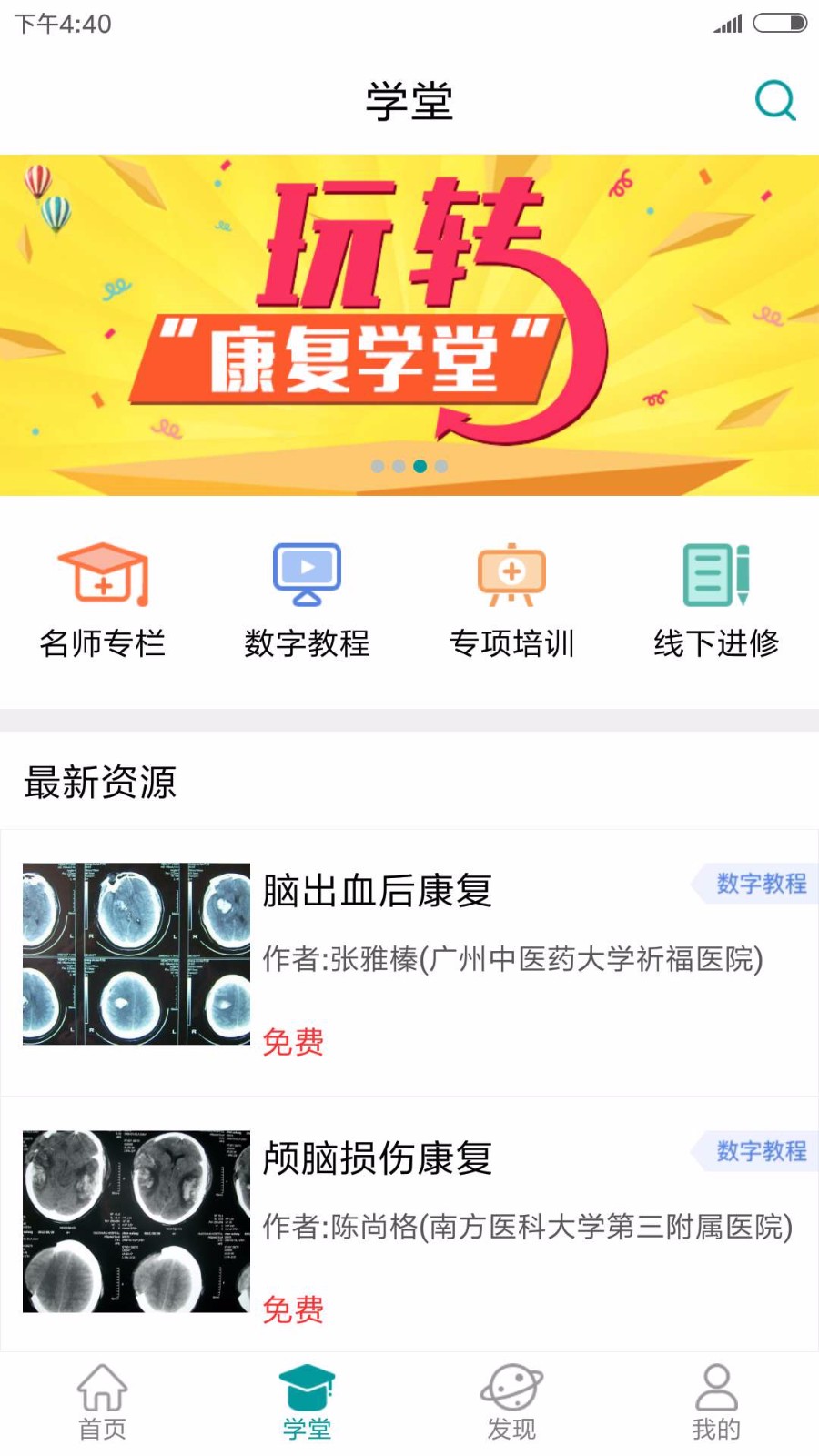Open 脑出血后康复 course title
Screen dimensions: 819x1456
(379, 894)
